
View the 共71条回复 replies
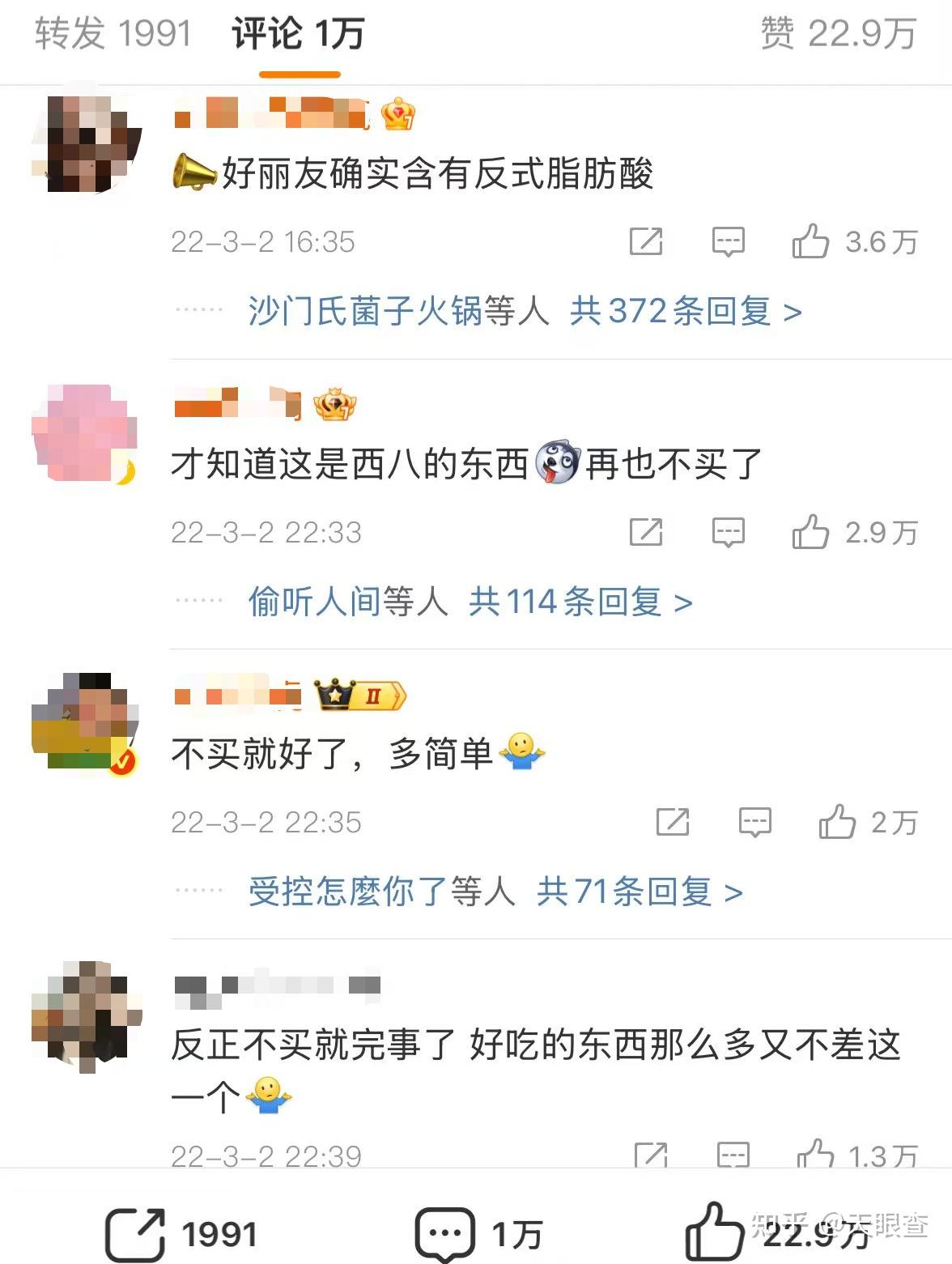(x=639, y=892)
